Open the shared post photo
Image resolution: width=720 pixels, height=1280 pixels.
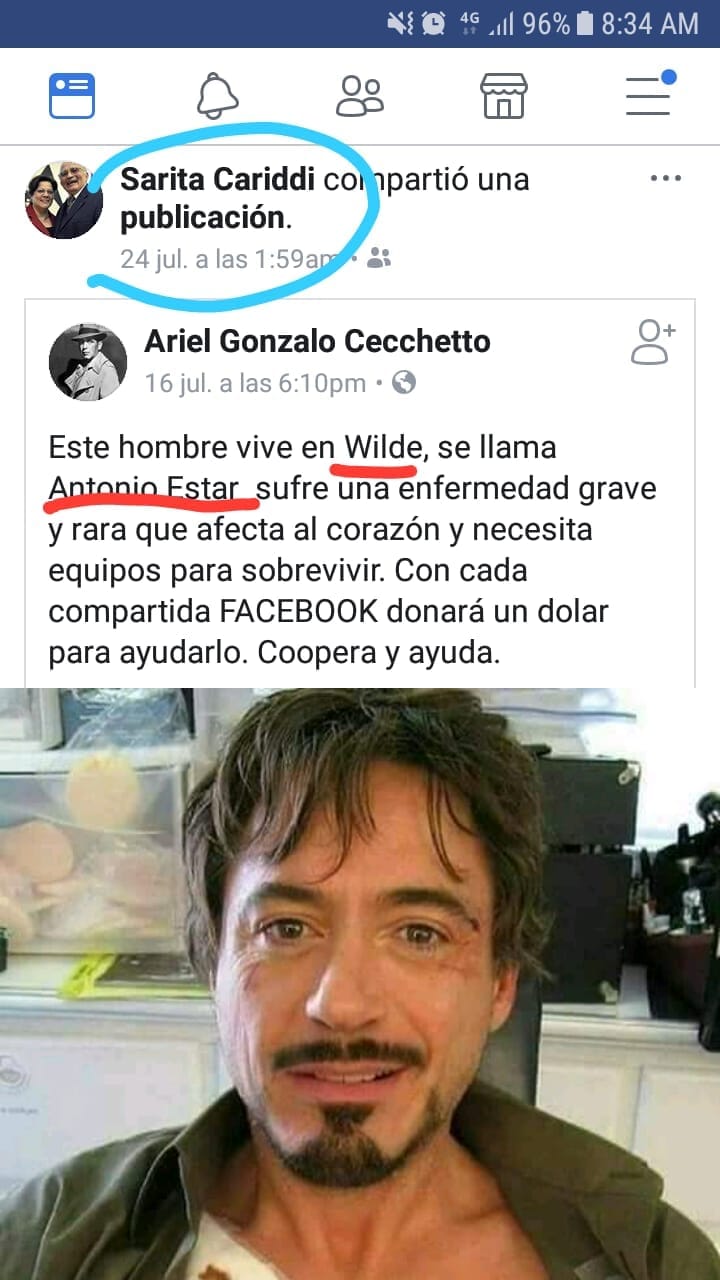[x=360, y=980]
